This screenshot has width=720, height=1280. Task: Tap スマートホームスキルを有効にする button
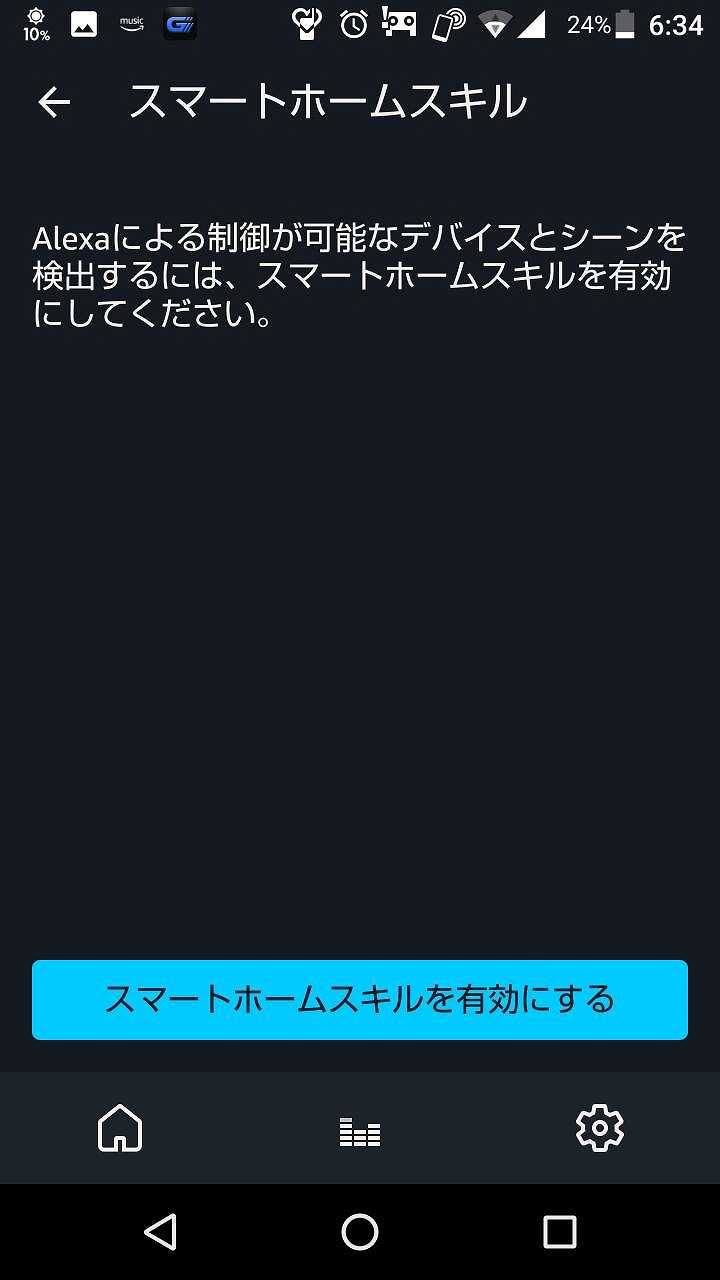tap(360, 999)
